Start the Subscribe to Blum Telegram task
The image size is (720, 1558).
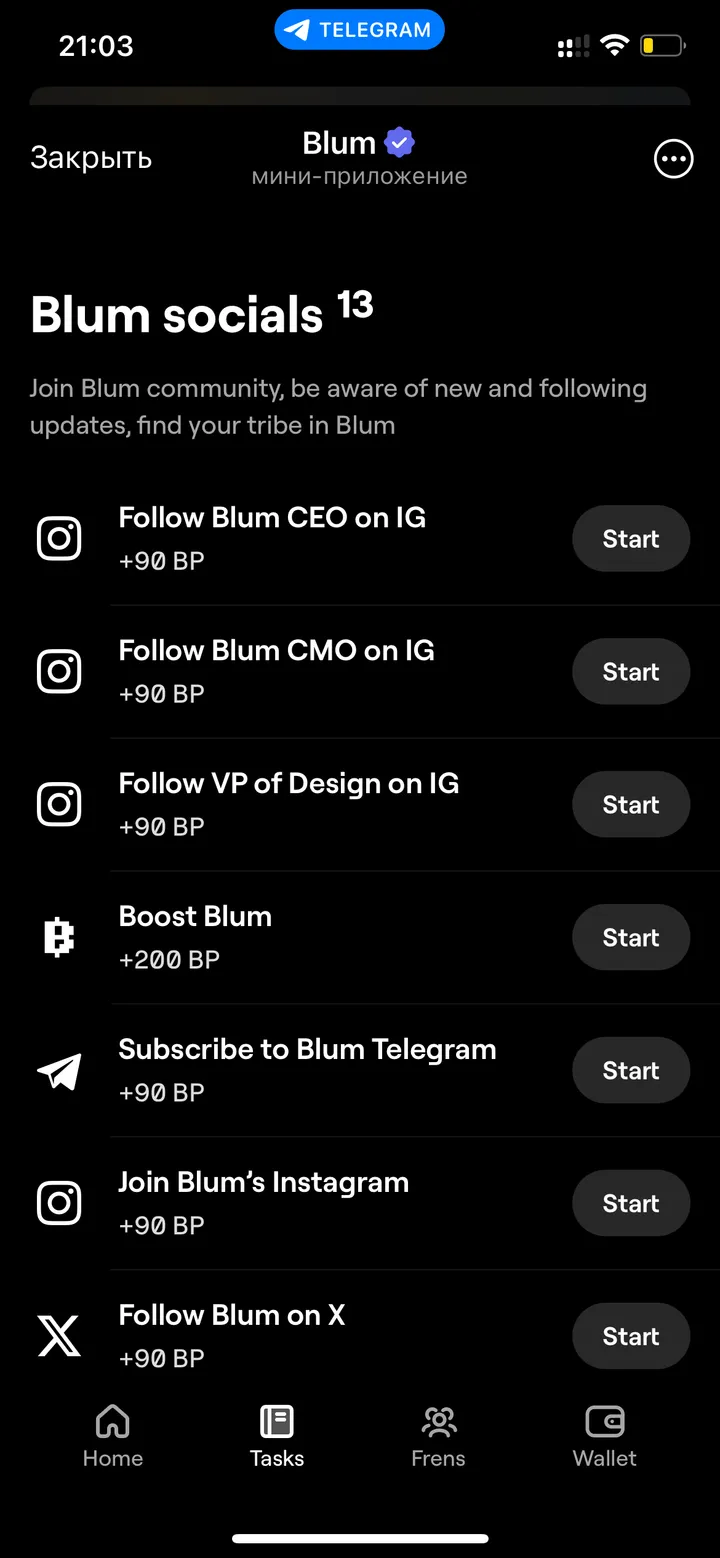631,1070
